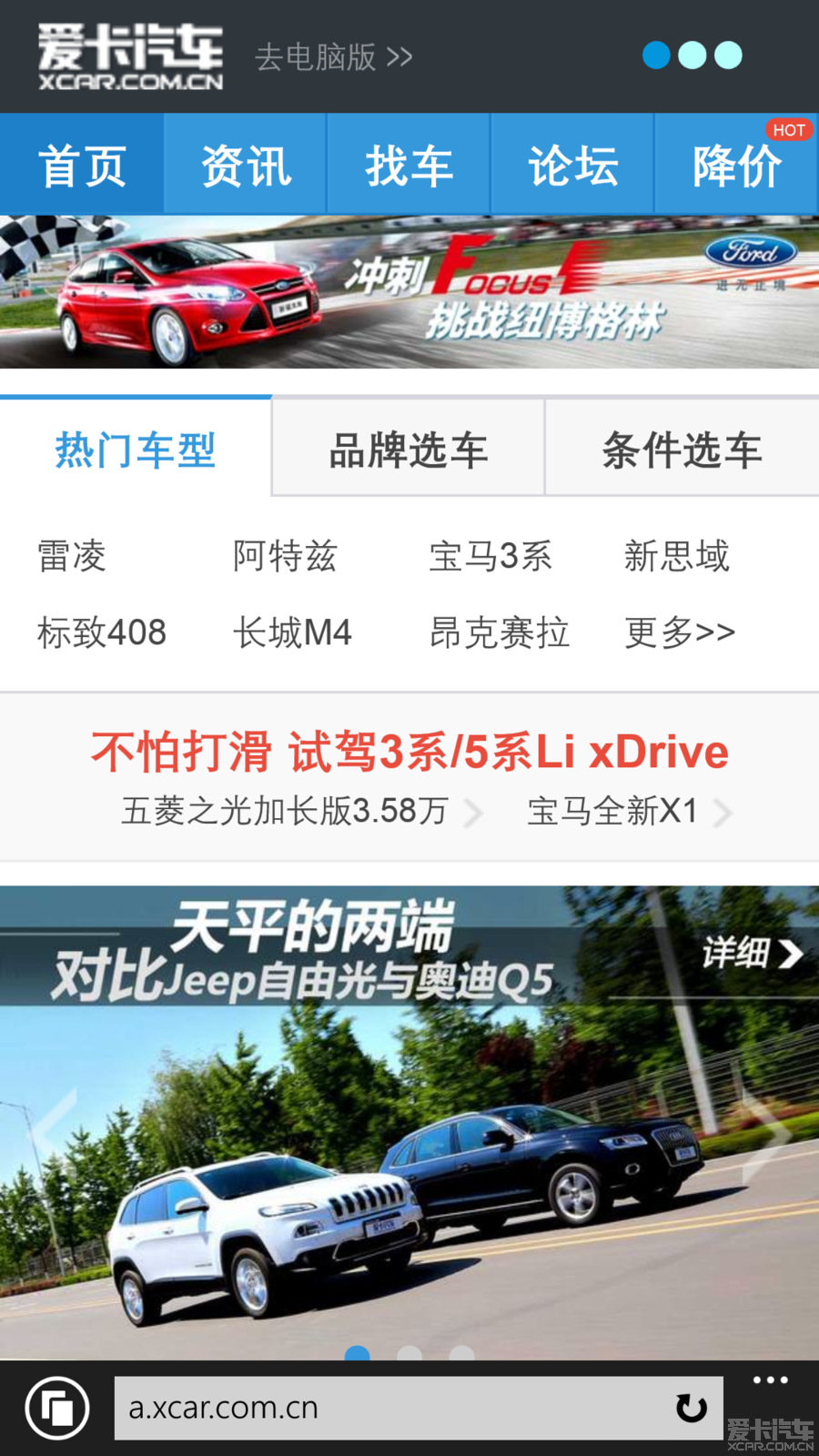Open the 阿特兹 car model
Image resolution: width=819 pixels, height=1456 pixels.
285,556
